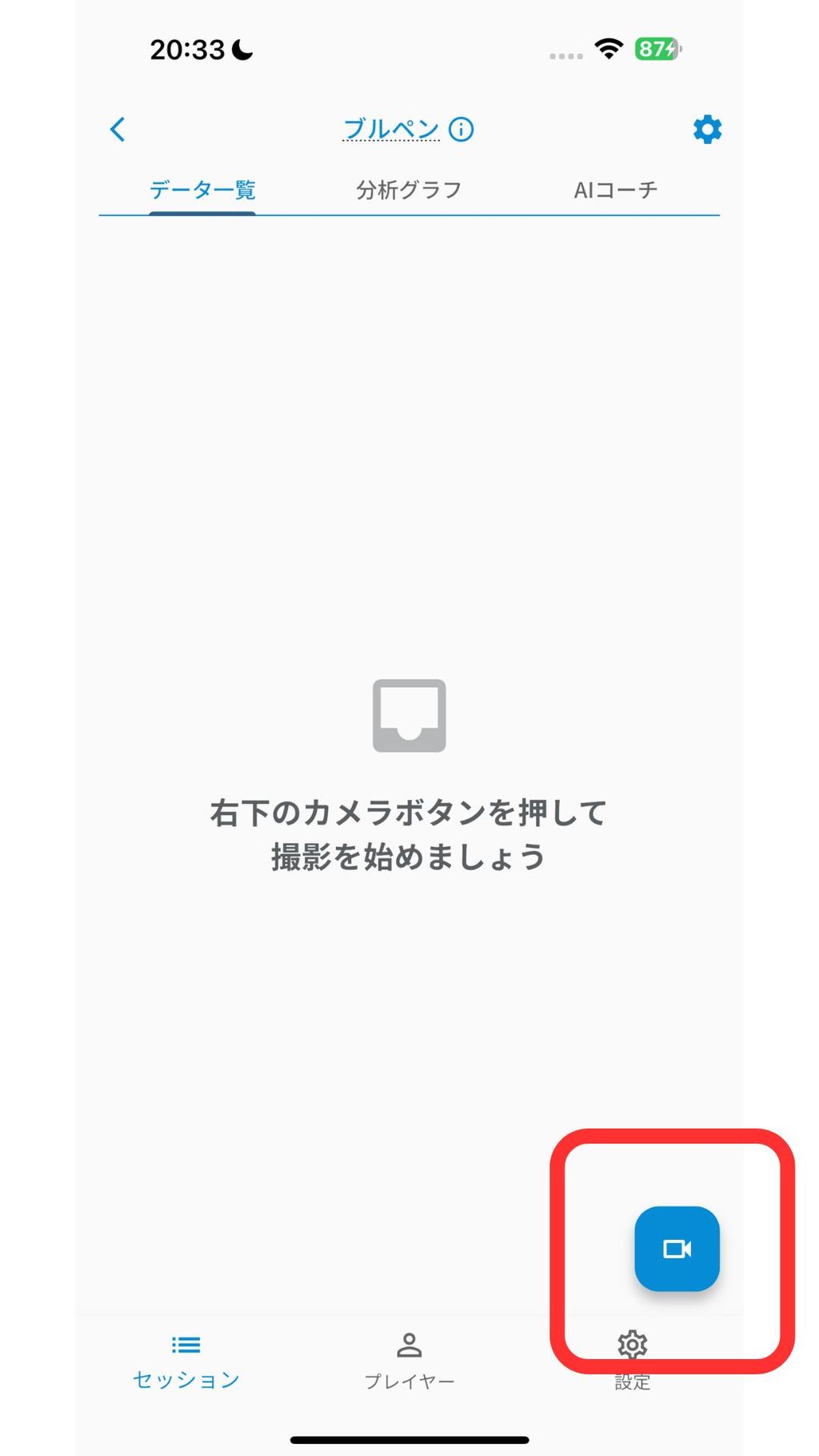Start recording with the blue camera button
This screenshot has height=1456, width=819.
tap(677, 1248)
